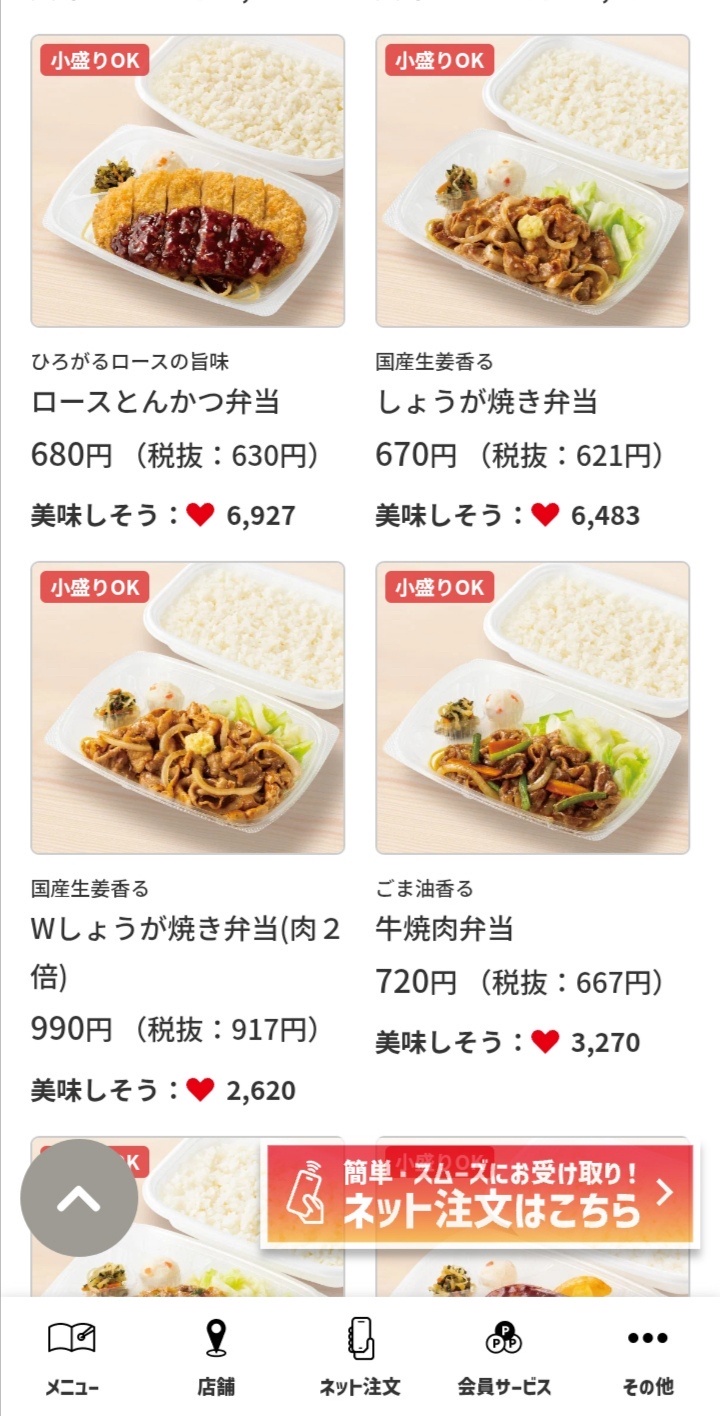Heart the Wしょうが焼き弁当(肉2倍)
Image resolution: width=720 pixels, height=1416 pixels.
[200, 1089]
